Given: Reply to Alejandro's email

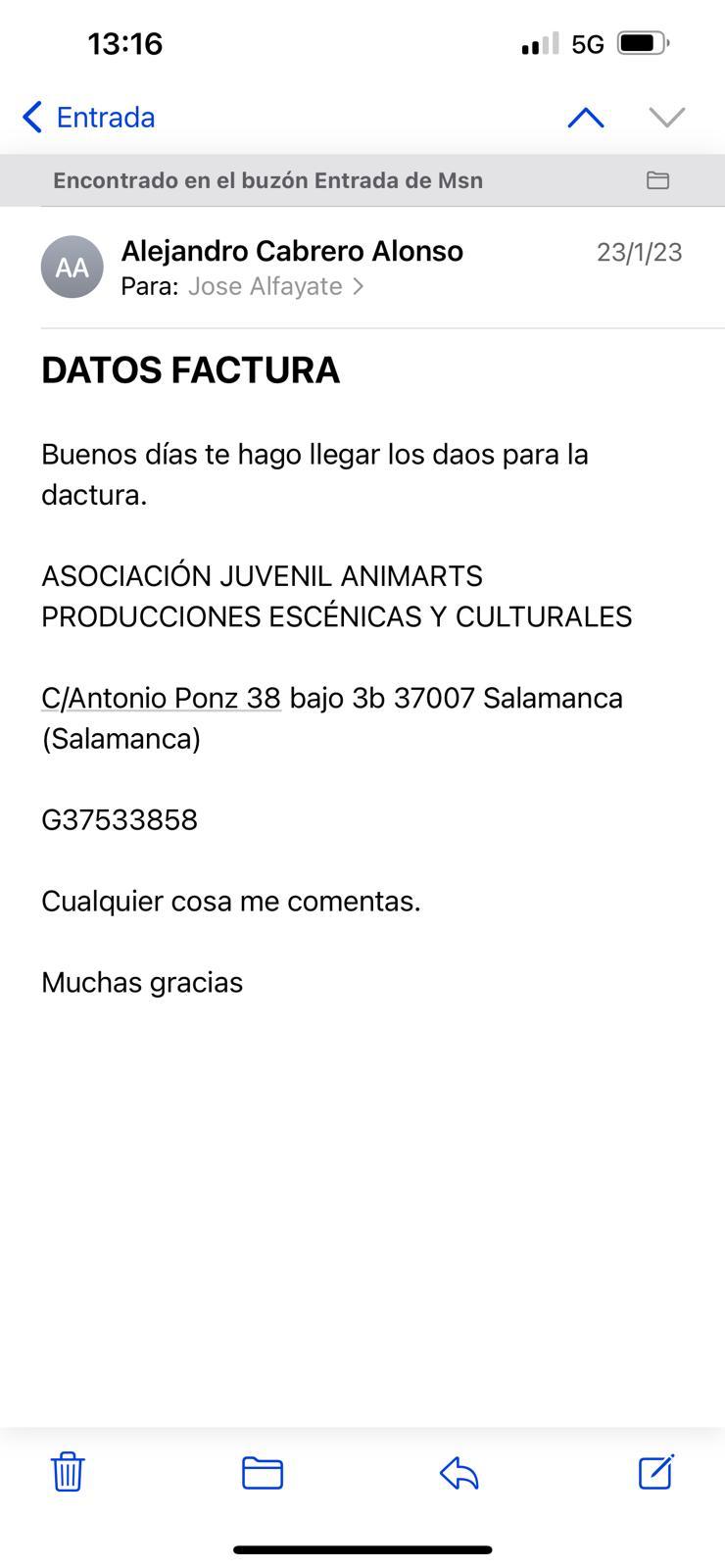Looking at the screenshot, I should [x=459, y=1472].
